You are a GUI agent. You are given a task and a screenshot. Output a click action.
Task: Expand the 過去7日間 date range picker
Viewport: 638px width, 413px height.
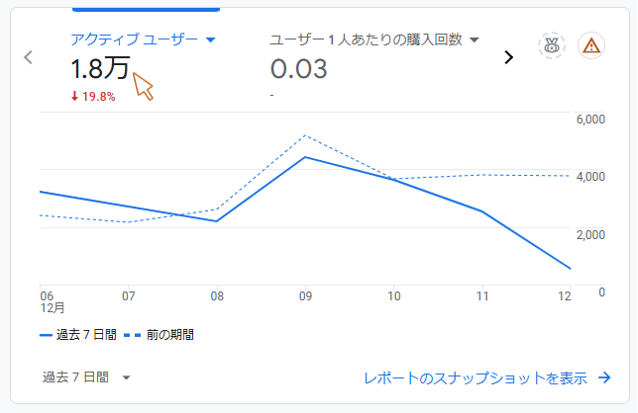pyautogui.click(x=87, y=377)
